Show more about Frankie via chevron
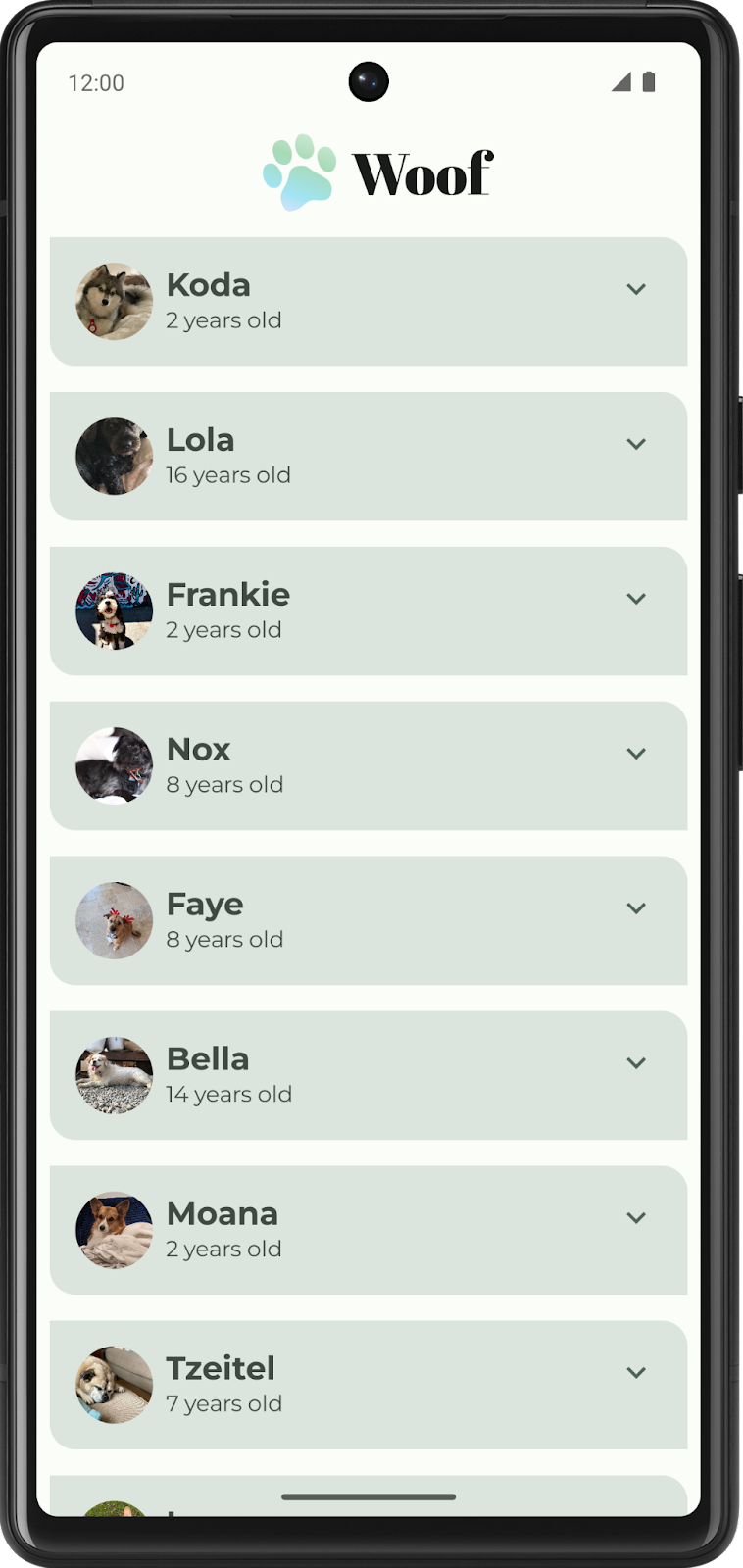Image resolution: width=743 pixels, height=1568 pixels. pyautogui.click(x=636, y=599)
